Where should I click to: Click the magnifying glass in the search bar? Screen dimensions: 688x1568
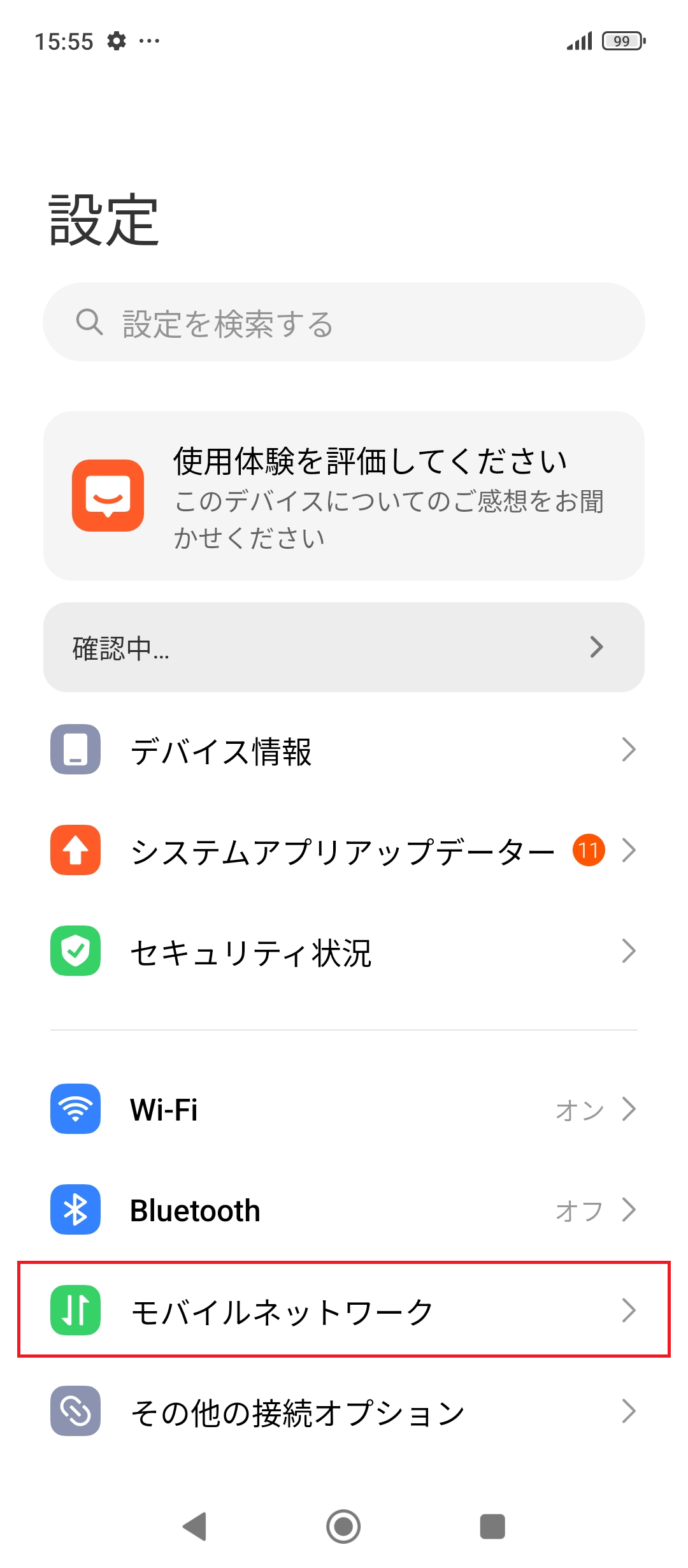point(89,324)
